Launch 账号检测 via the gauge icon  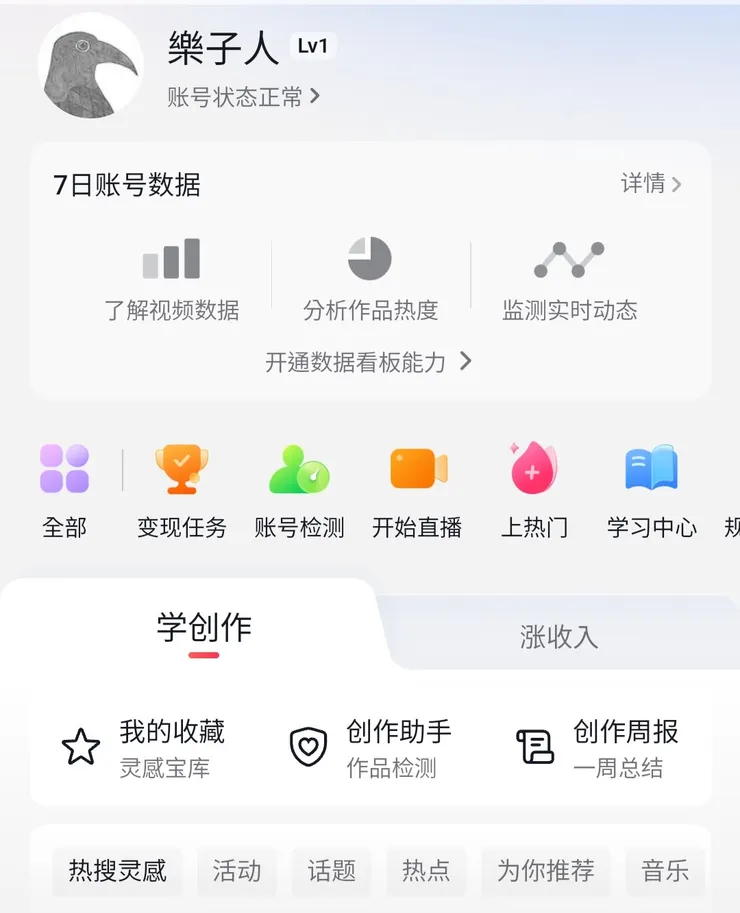tap(299, 470)
